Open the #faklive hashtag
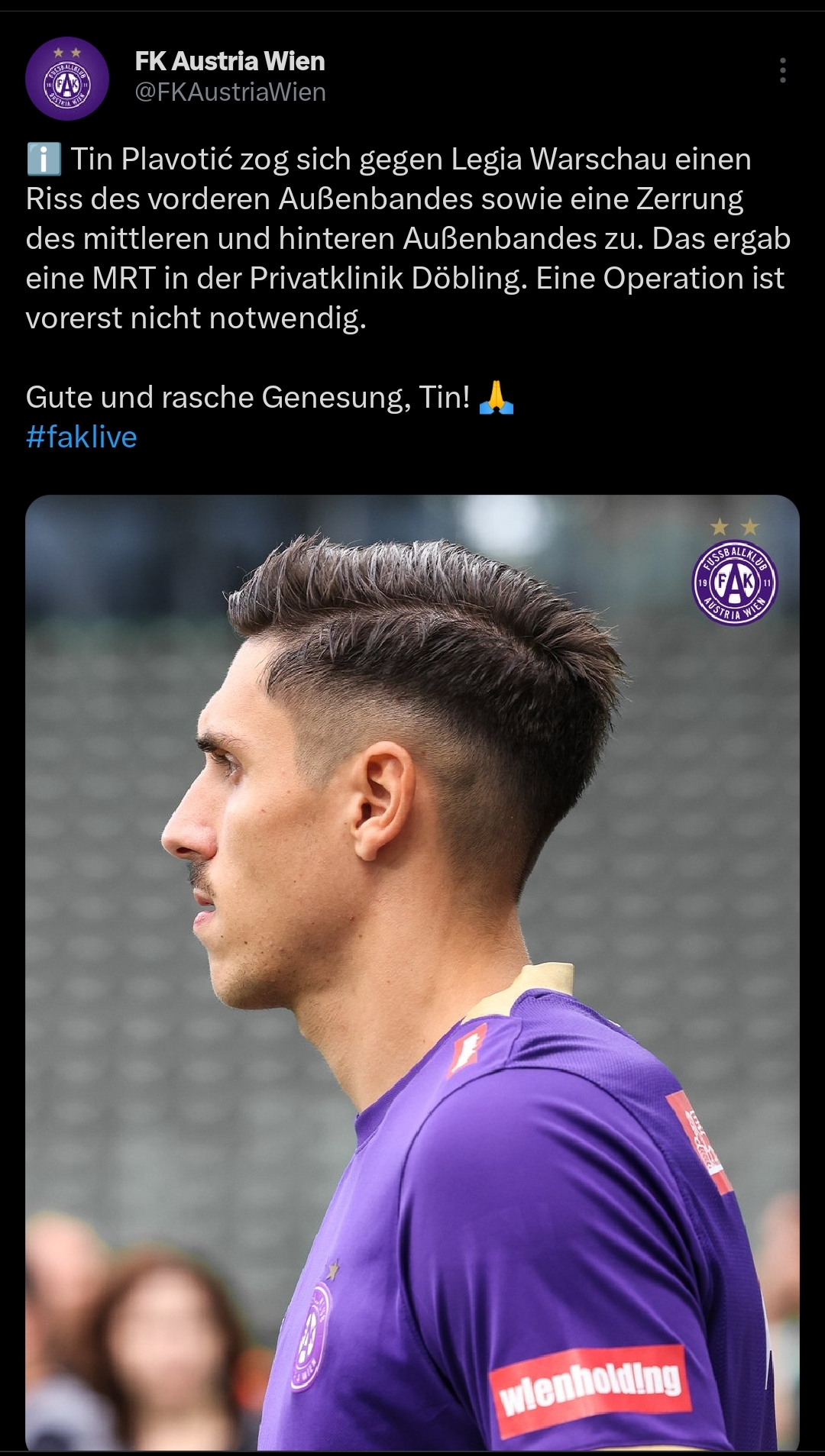The image size is (825, 1456). pos(81,437)
